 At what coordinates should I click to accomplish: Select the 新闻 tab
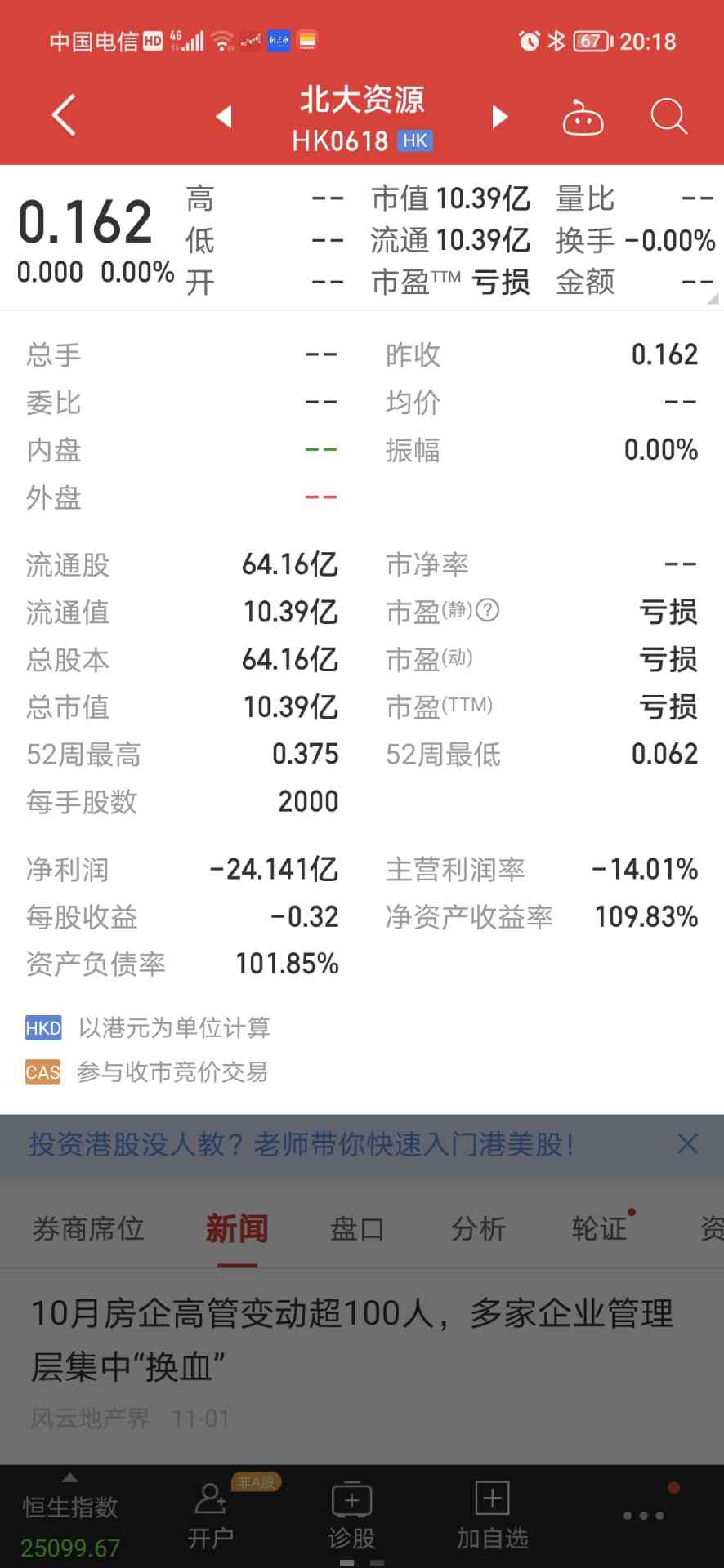coord(237,1228)
